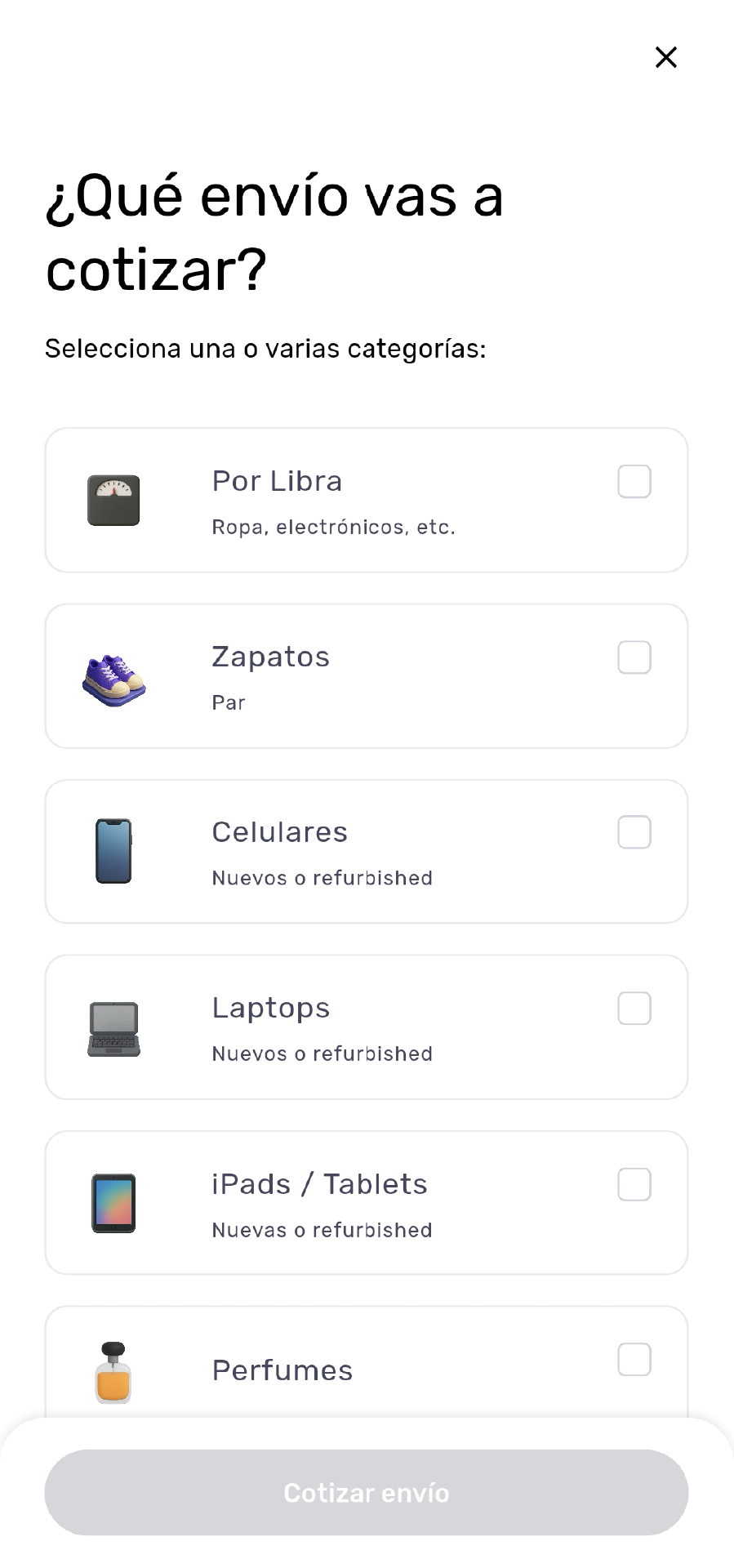
Task: Select the Zapatos category card
Action: pos(367,675)
